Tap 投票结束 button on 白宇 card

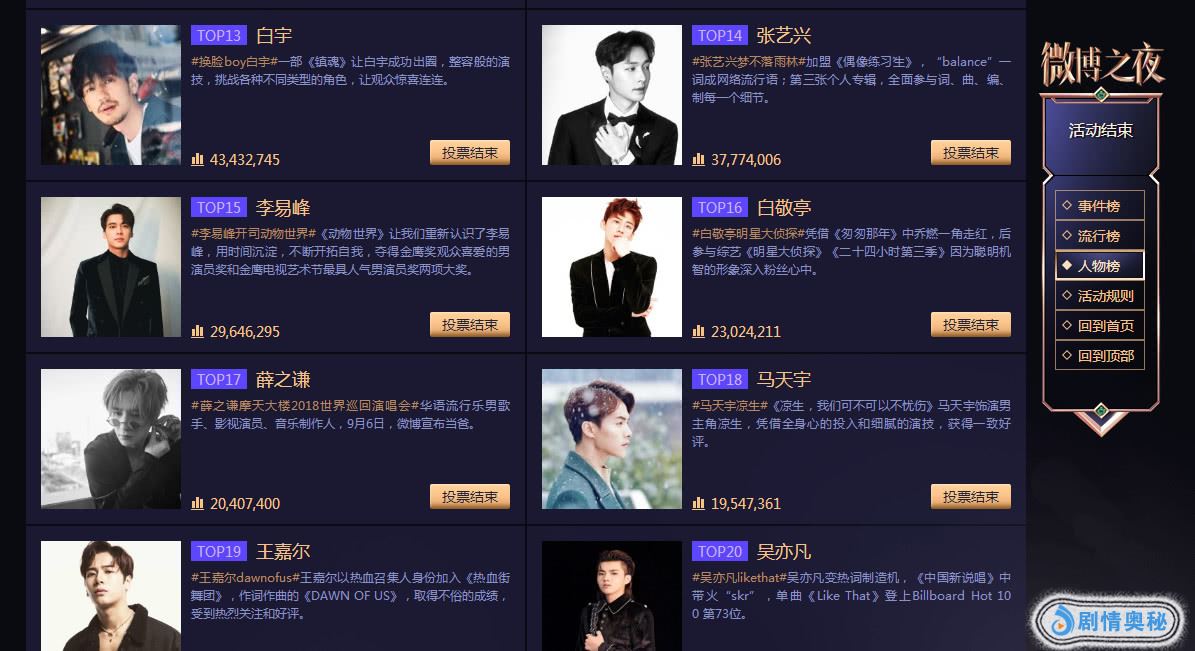pos(469,152)
